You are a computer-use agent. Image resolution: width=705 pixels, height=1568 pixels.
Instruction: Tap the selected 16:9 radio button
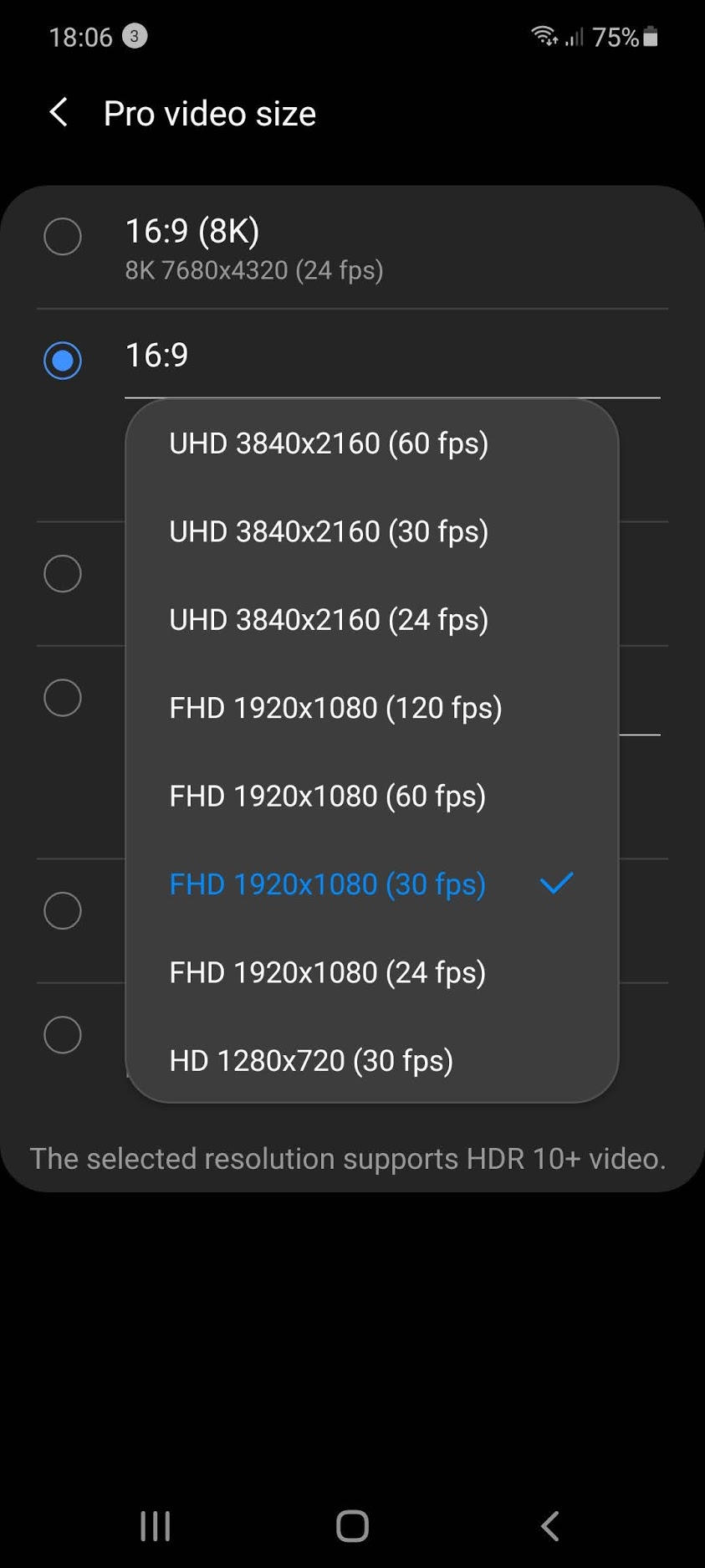tap(63, 361)
